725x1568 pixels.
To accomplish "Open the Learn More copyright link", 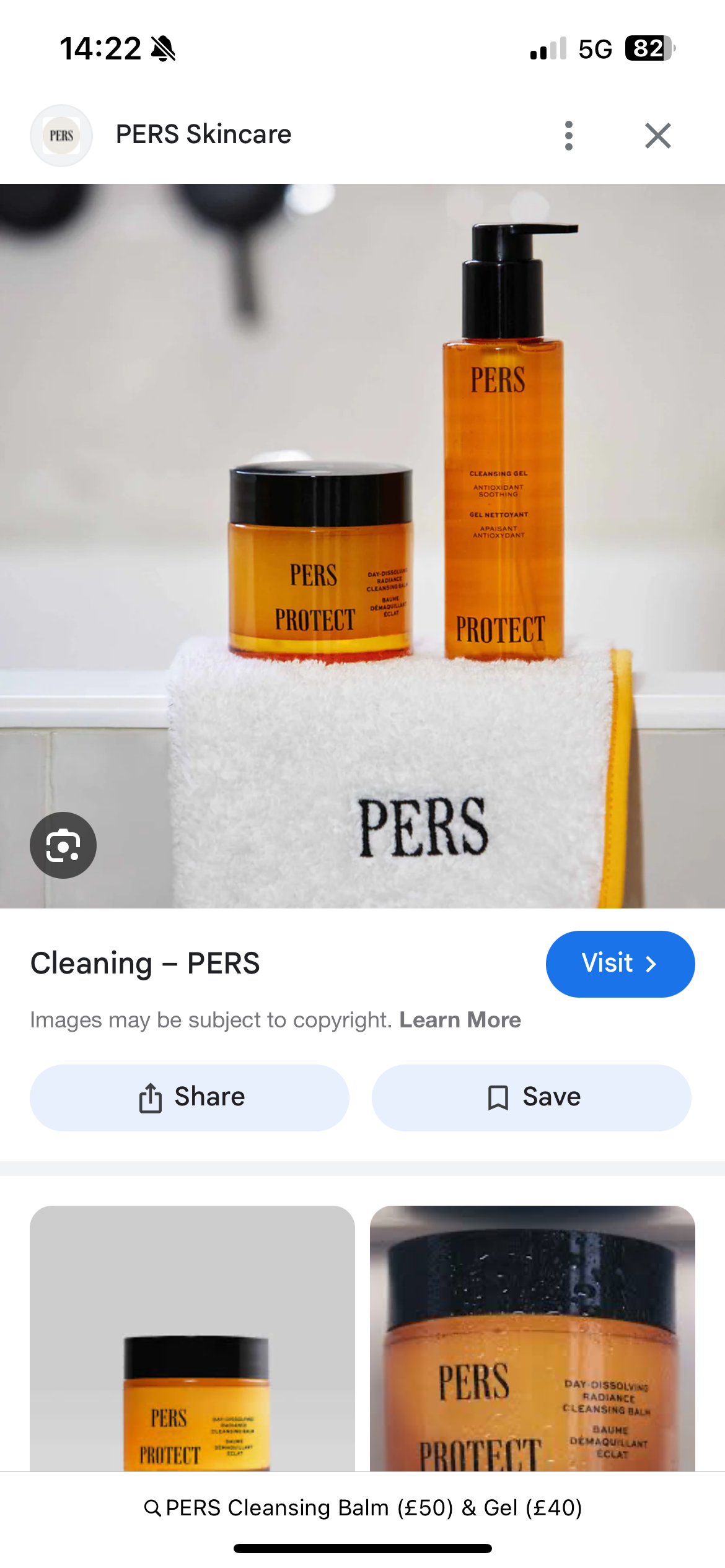I will [x=460, y=1020].
